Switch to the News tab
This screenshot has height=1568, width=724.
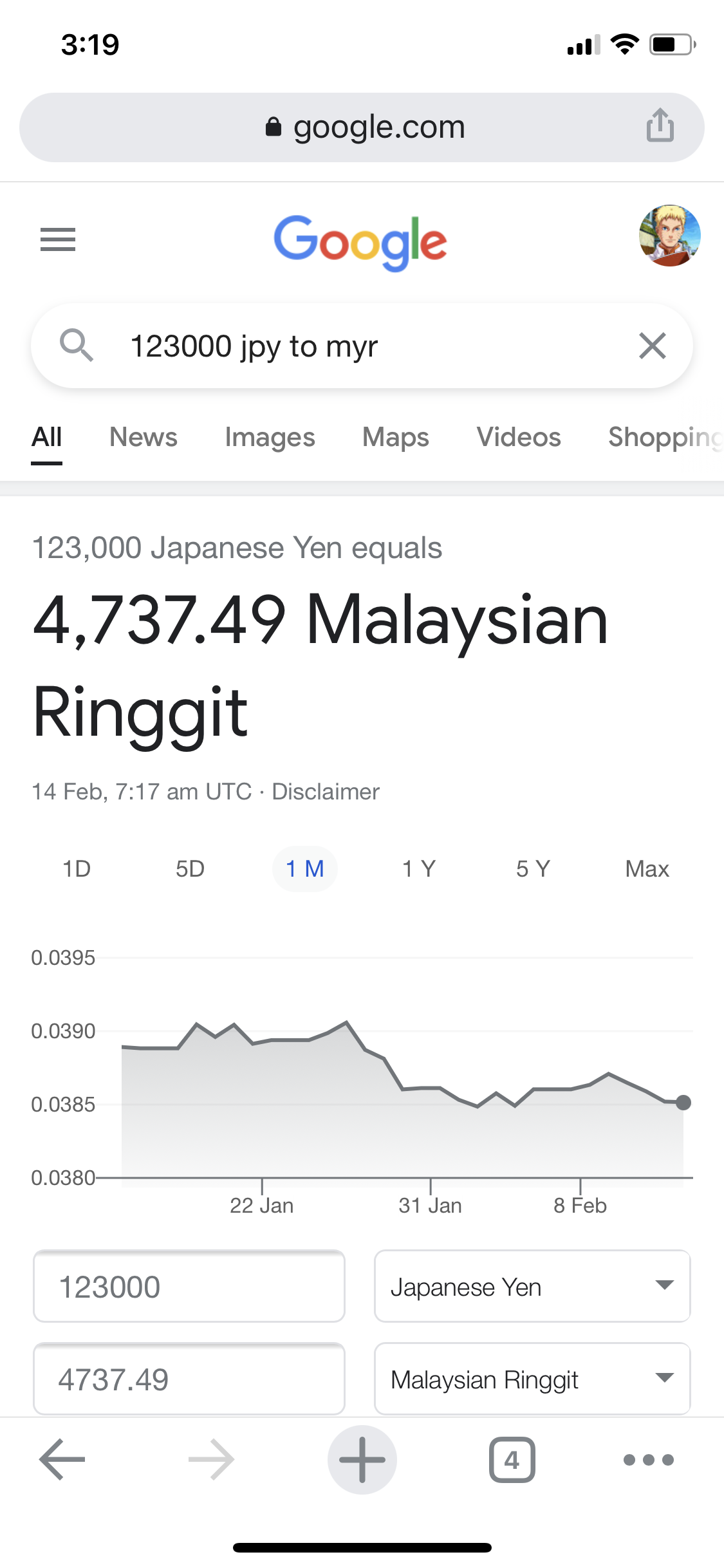point(143,437)
